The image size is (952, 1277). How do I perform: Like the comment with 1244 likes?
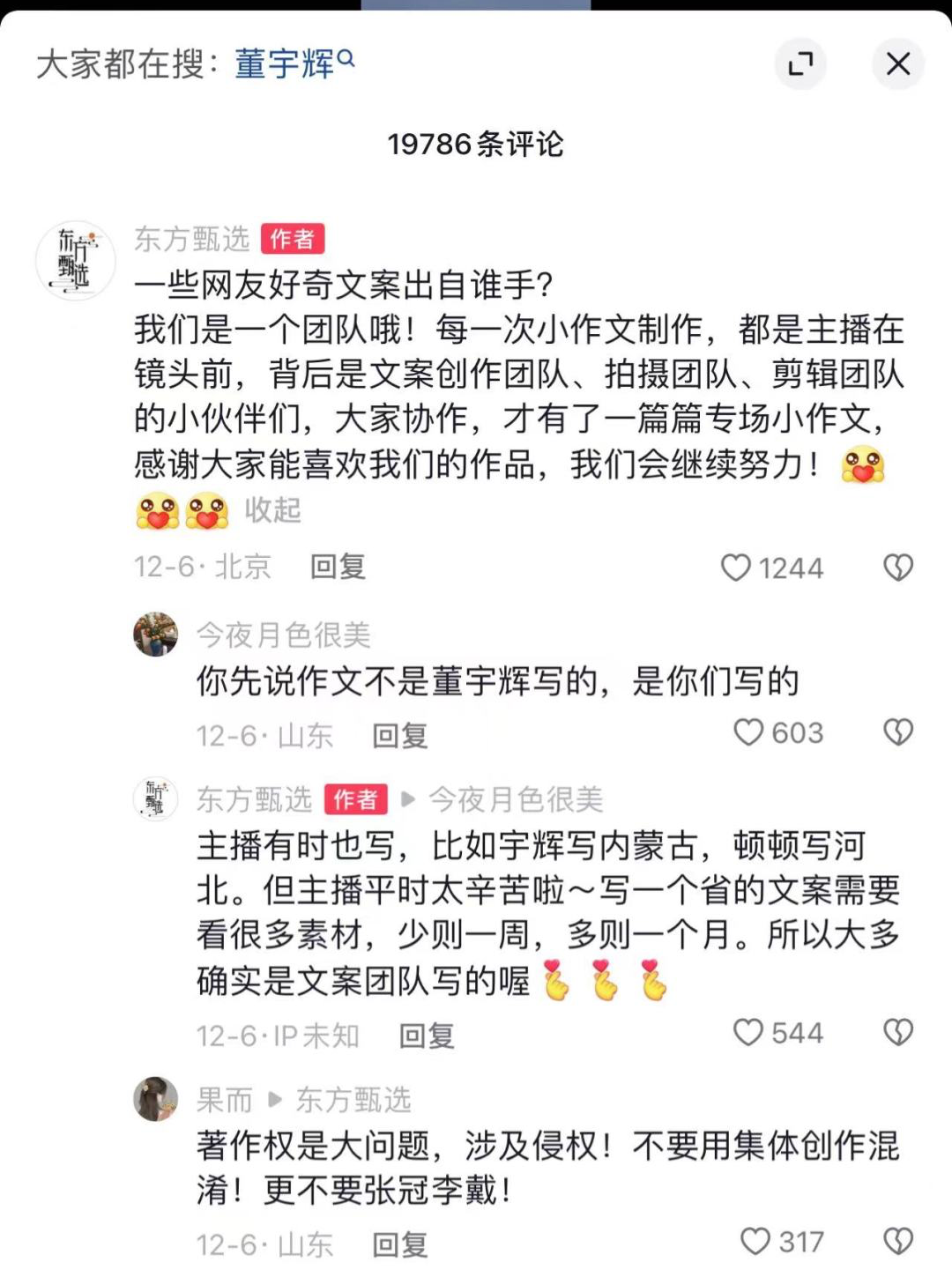coord(736,568)
